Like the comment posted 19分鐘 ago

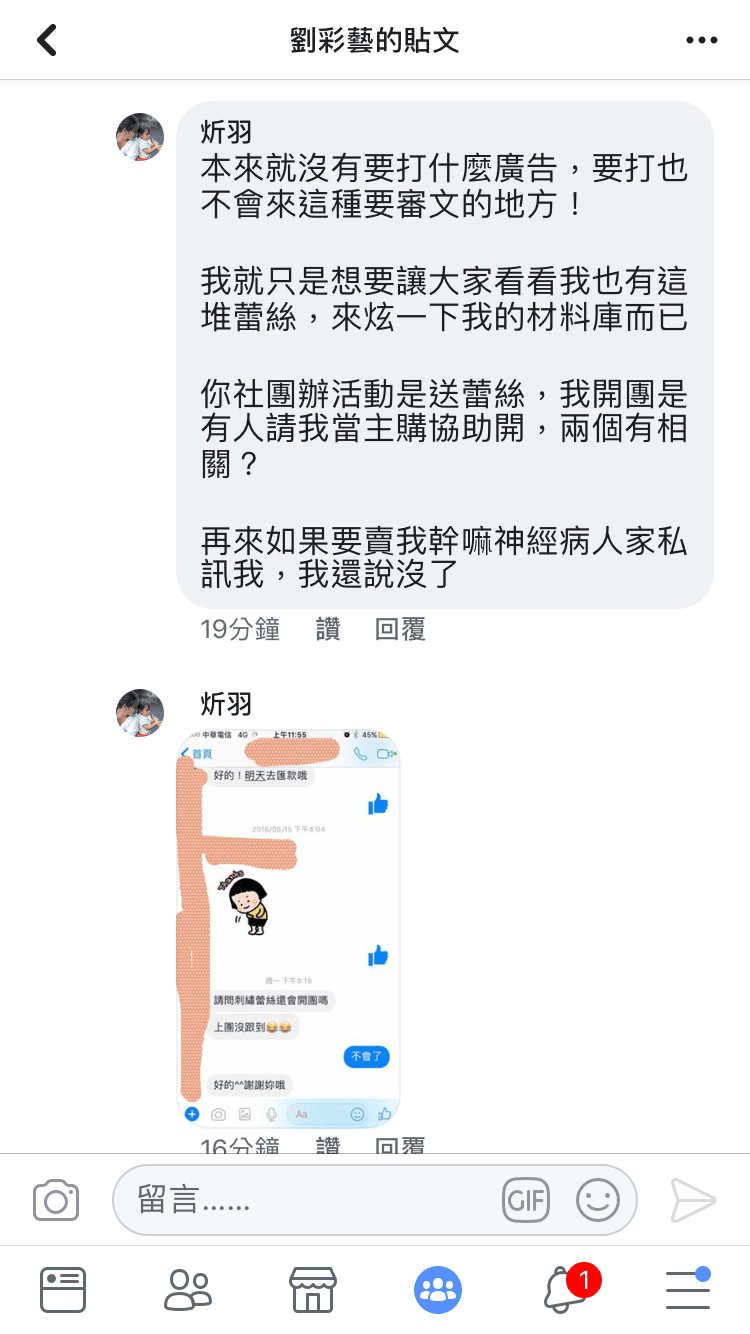tap(328, 629)
